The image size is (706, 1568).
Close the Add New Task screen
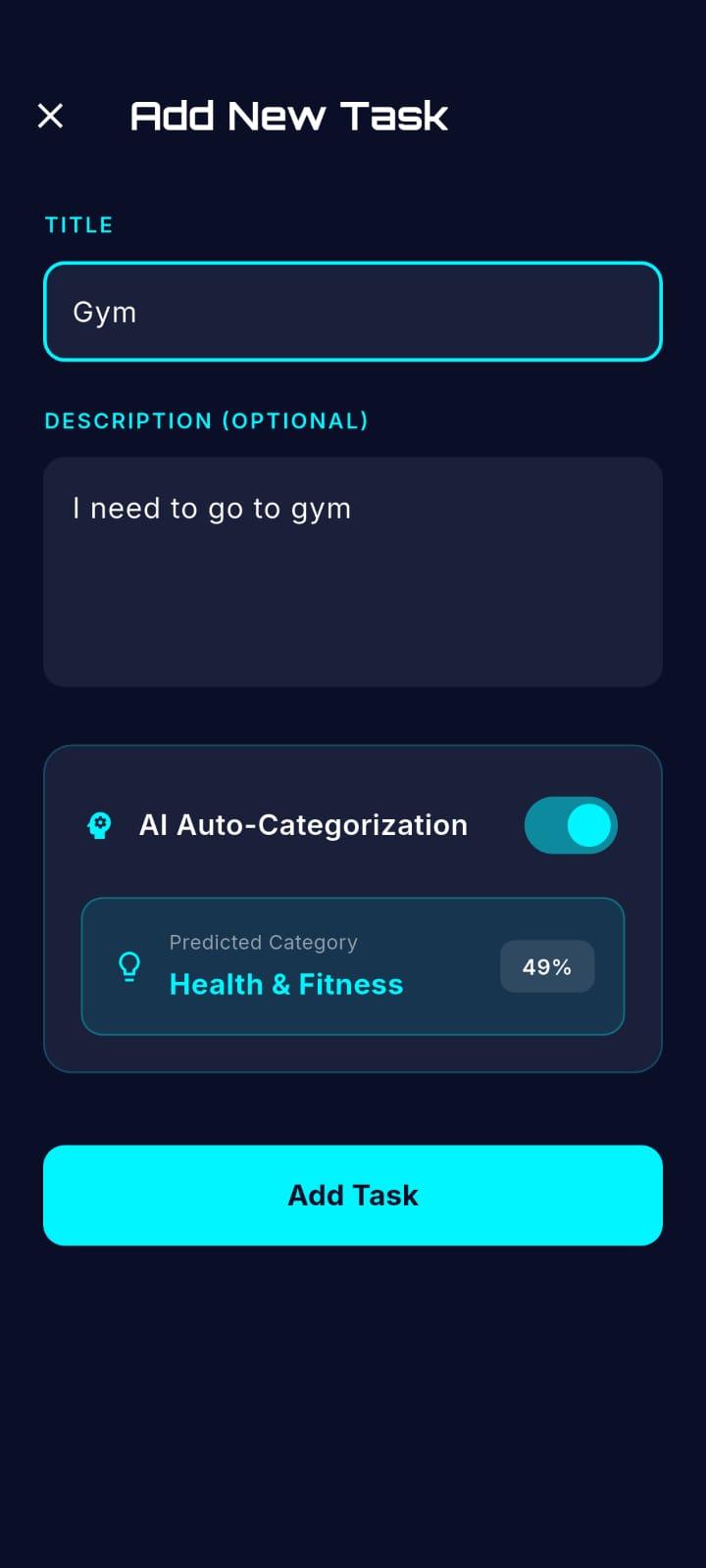[x=50, y=116]
